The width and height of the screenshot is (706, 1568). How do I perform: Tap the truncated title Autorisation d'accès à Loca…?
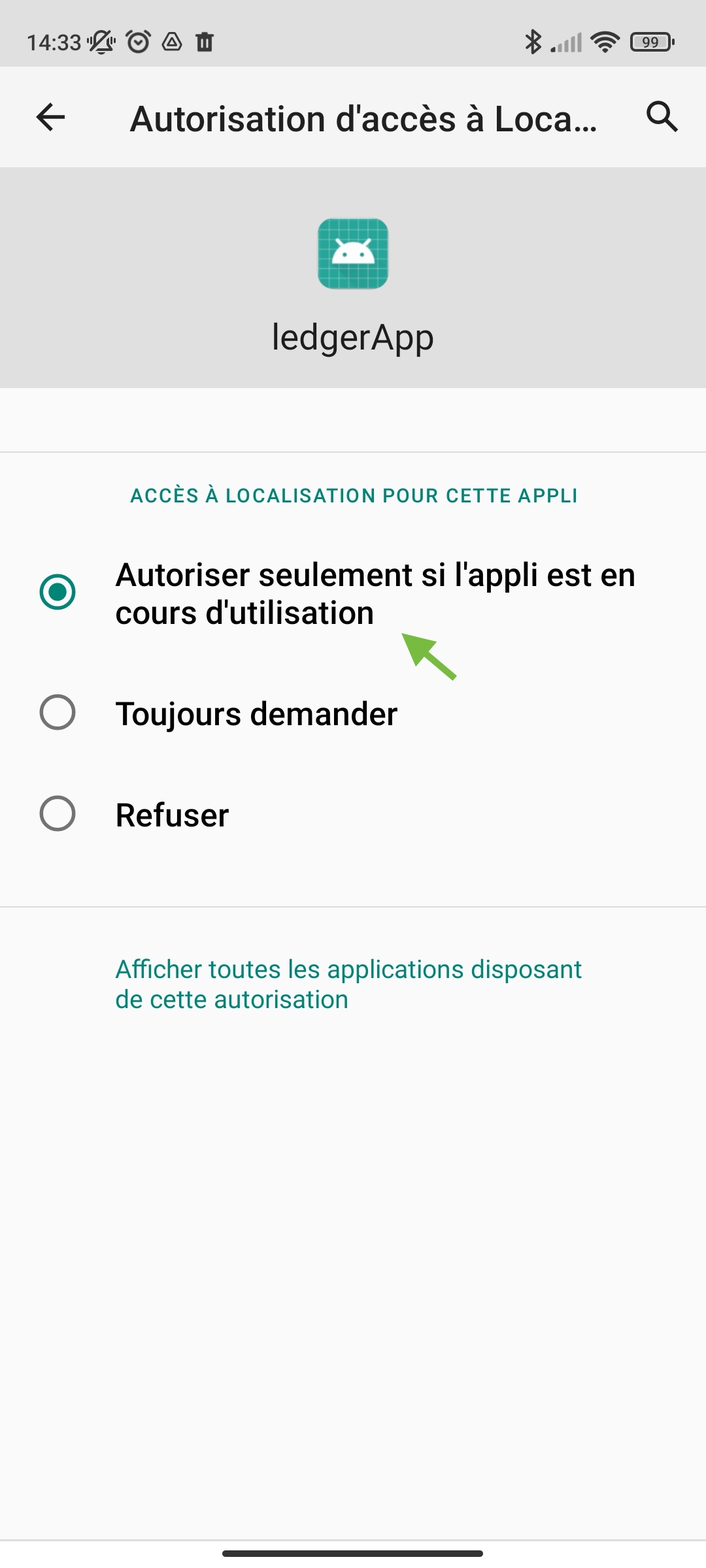tap(363, 118)
